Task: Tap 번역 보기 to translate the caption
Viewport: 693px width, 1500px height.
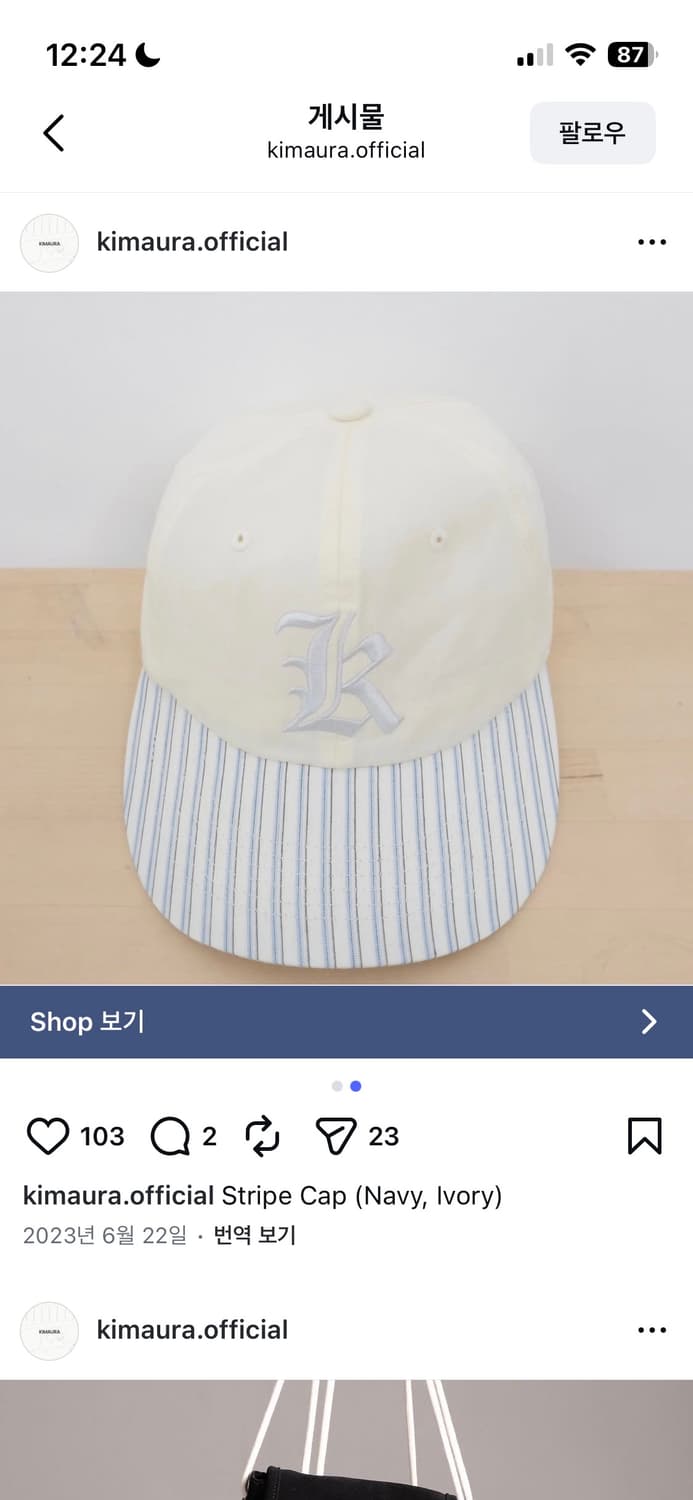Action: 255,1235
